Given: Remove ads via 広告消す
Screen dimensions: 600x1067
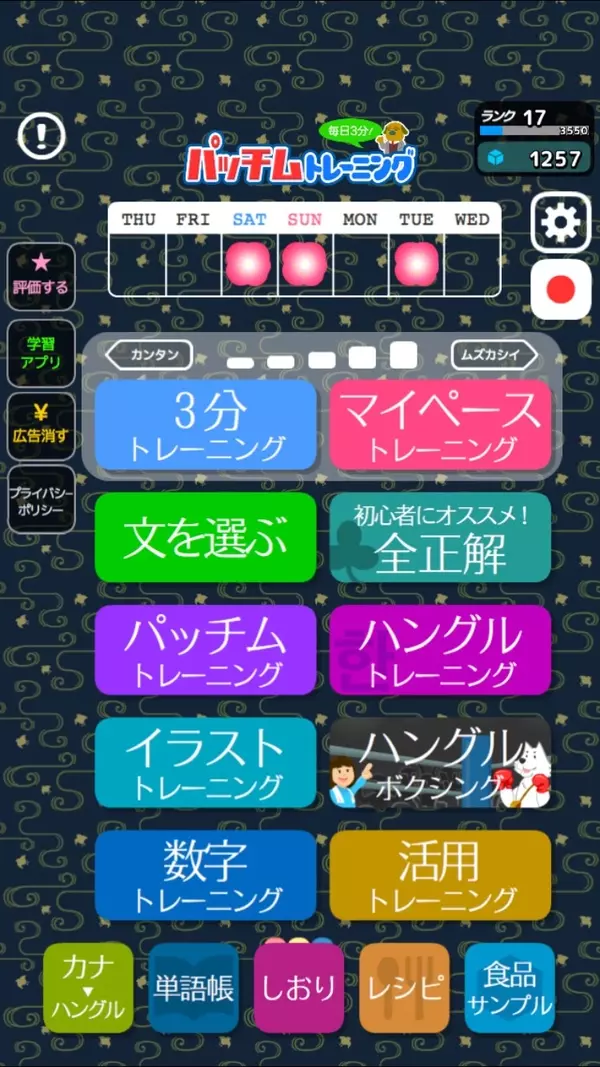Looking at the screenshot, I should click(x=41, y=425).
